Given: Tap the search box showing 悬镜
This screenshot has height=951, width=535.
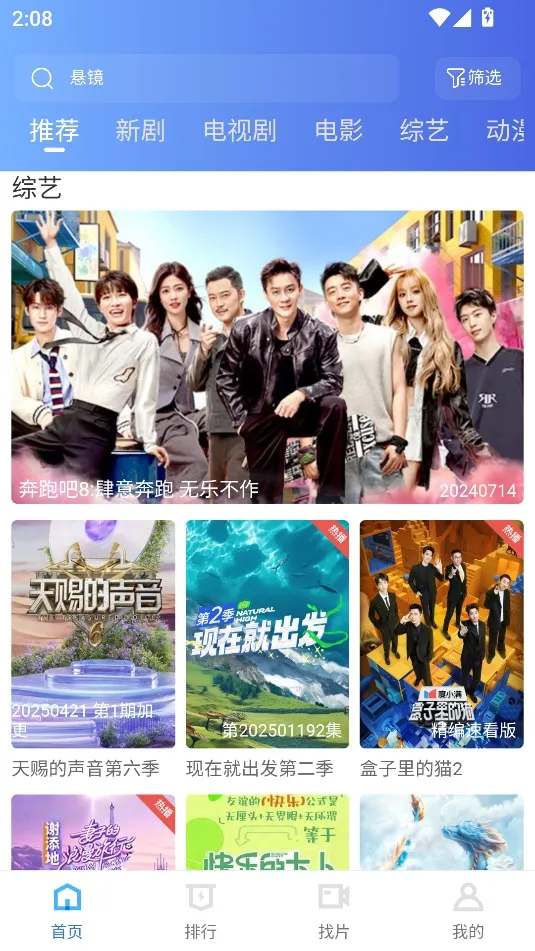Looking at the screenshot, I should [x=206, y=78].
